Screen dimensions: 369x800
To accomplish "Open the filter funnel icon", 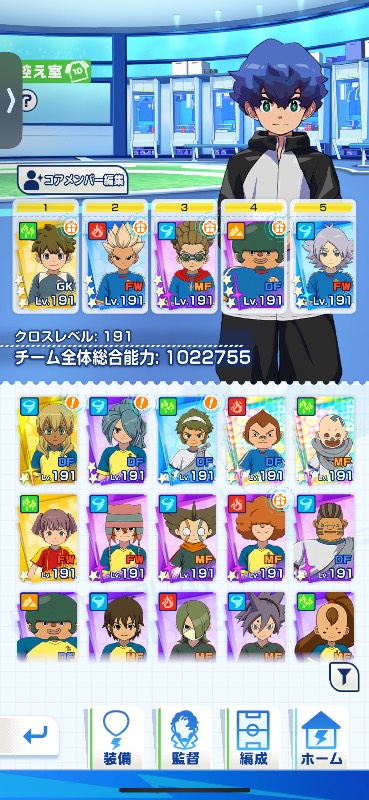I will [344, 677].
